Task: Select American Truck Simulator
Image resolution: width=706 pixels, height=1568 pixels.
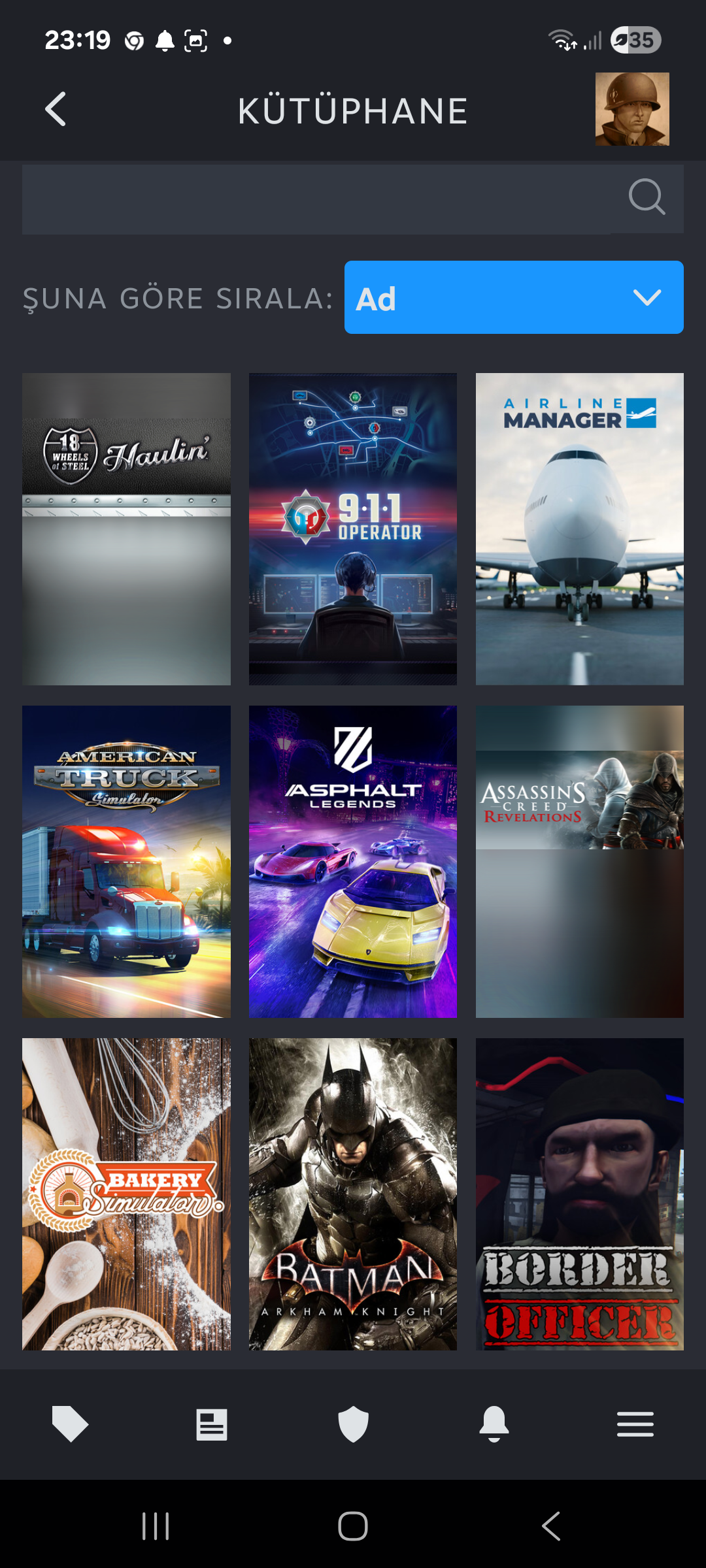Action: point(126,861)
